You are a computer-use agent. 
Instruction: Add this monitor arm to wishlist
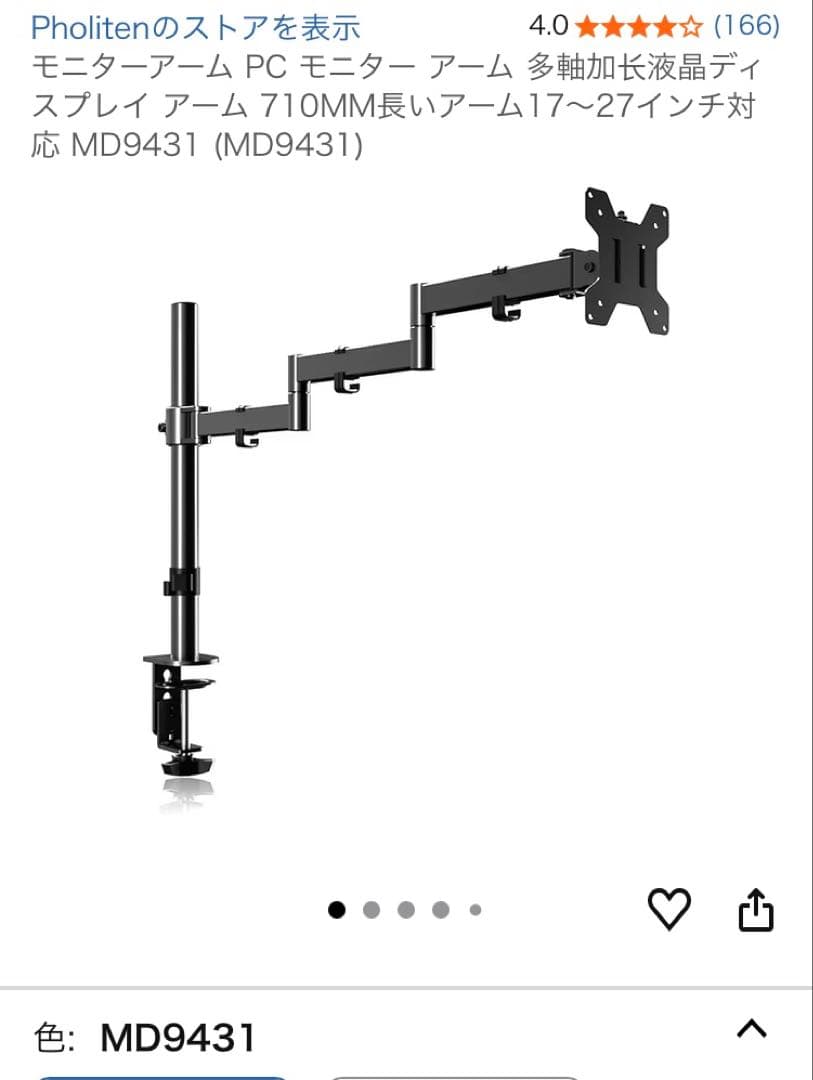[669, 908]
